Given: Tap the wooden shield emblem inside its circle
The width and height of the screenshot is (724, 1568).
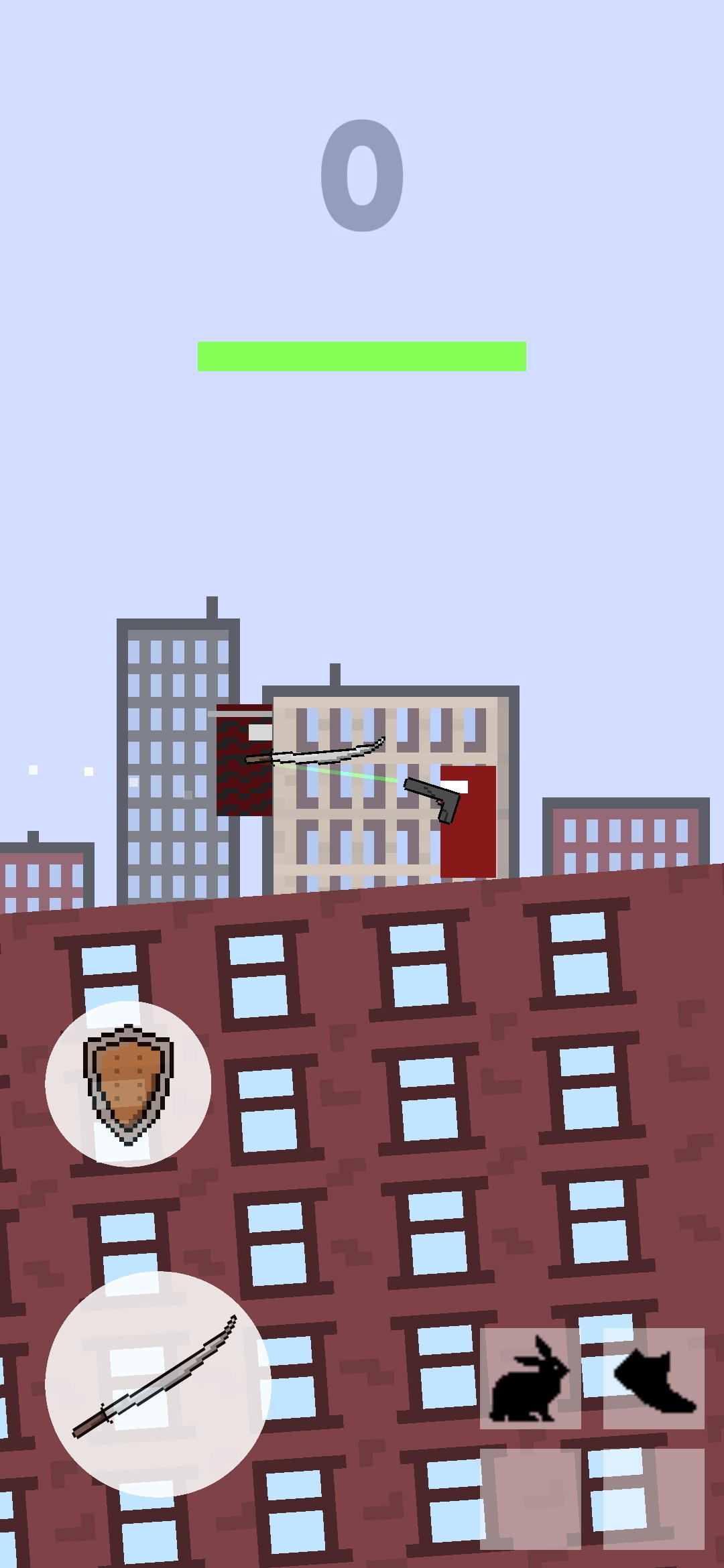Looking at the screenshot, I should pos(127,1082).
